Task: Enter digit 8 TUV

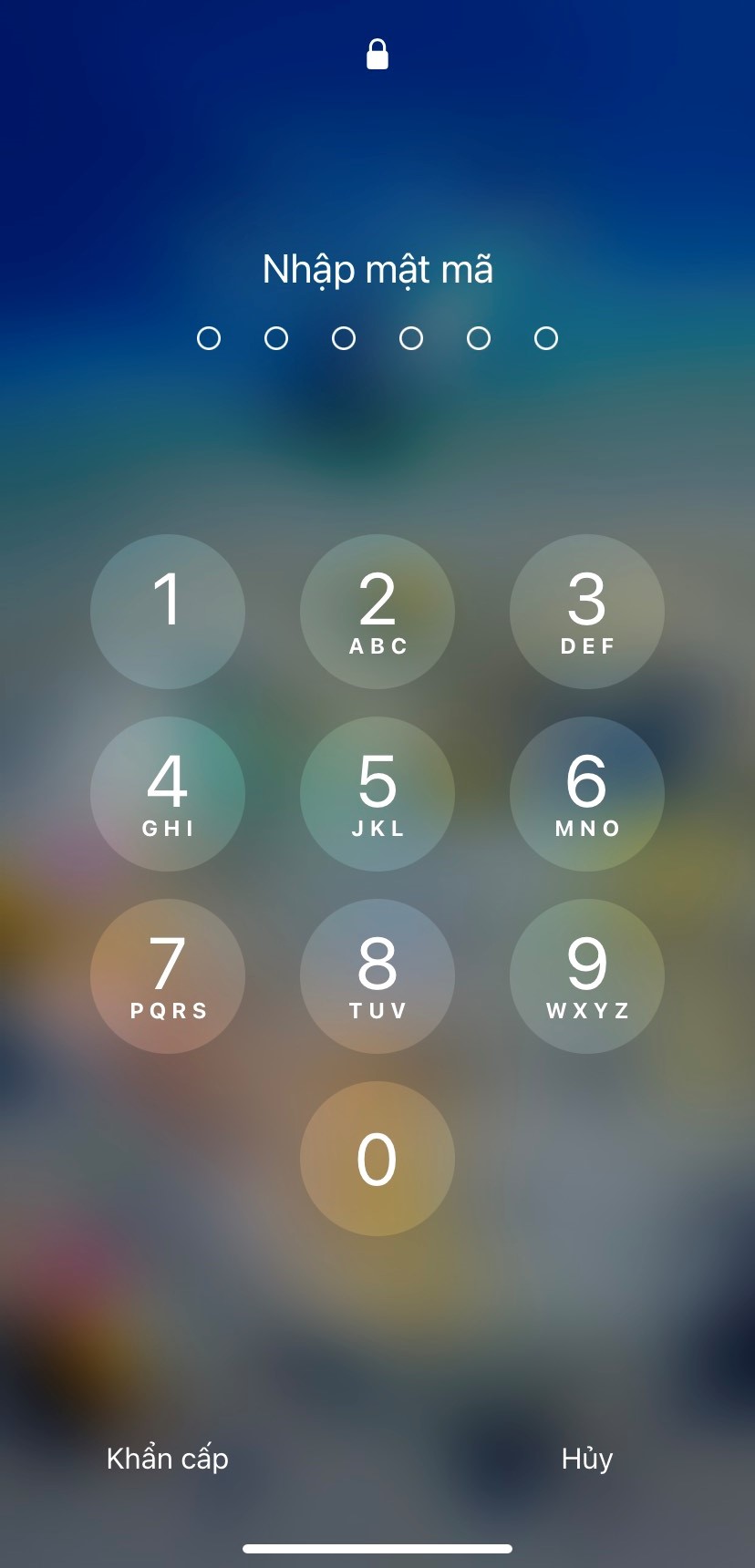Action: (377, 976)
